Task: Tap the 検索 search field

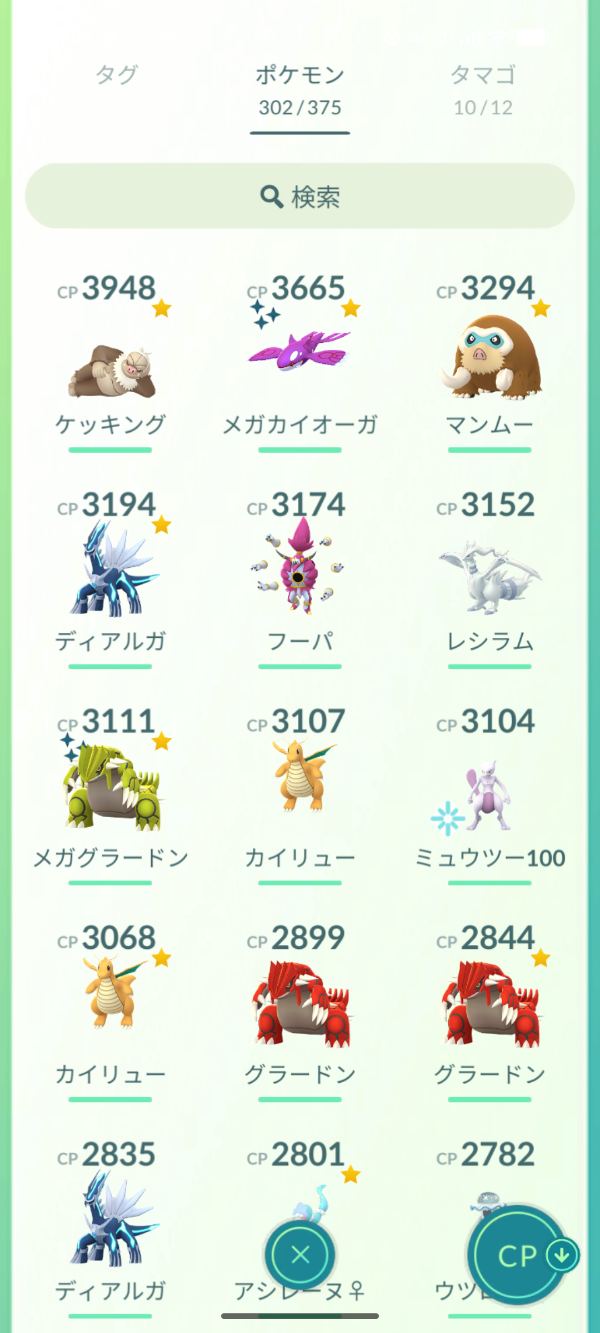Action: click(300, 196)
